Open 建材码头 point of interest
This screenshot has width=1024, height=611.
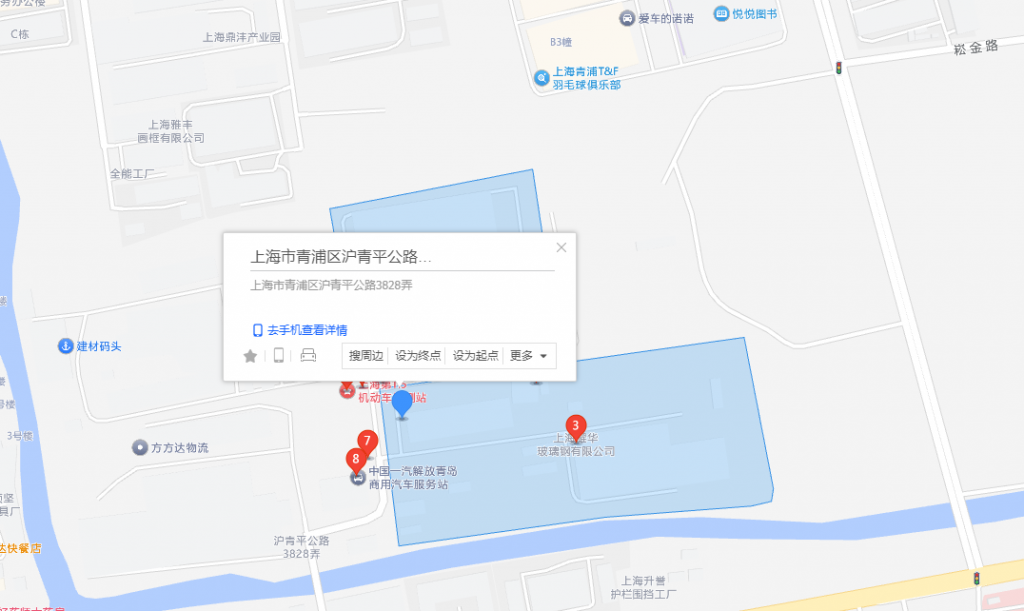coord(90,346)
